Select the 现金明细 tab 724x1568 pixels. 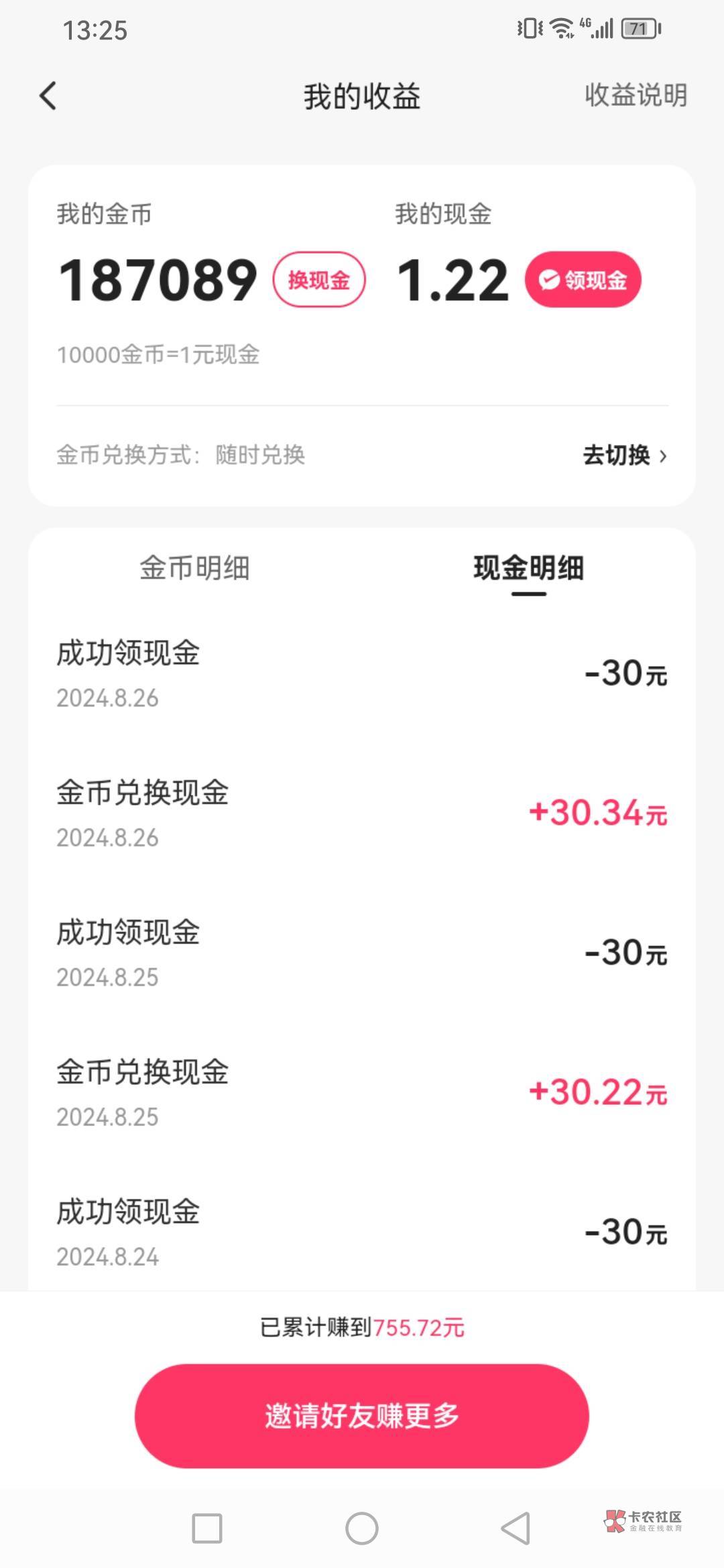coord(528,568)
